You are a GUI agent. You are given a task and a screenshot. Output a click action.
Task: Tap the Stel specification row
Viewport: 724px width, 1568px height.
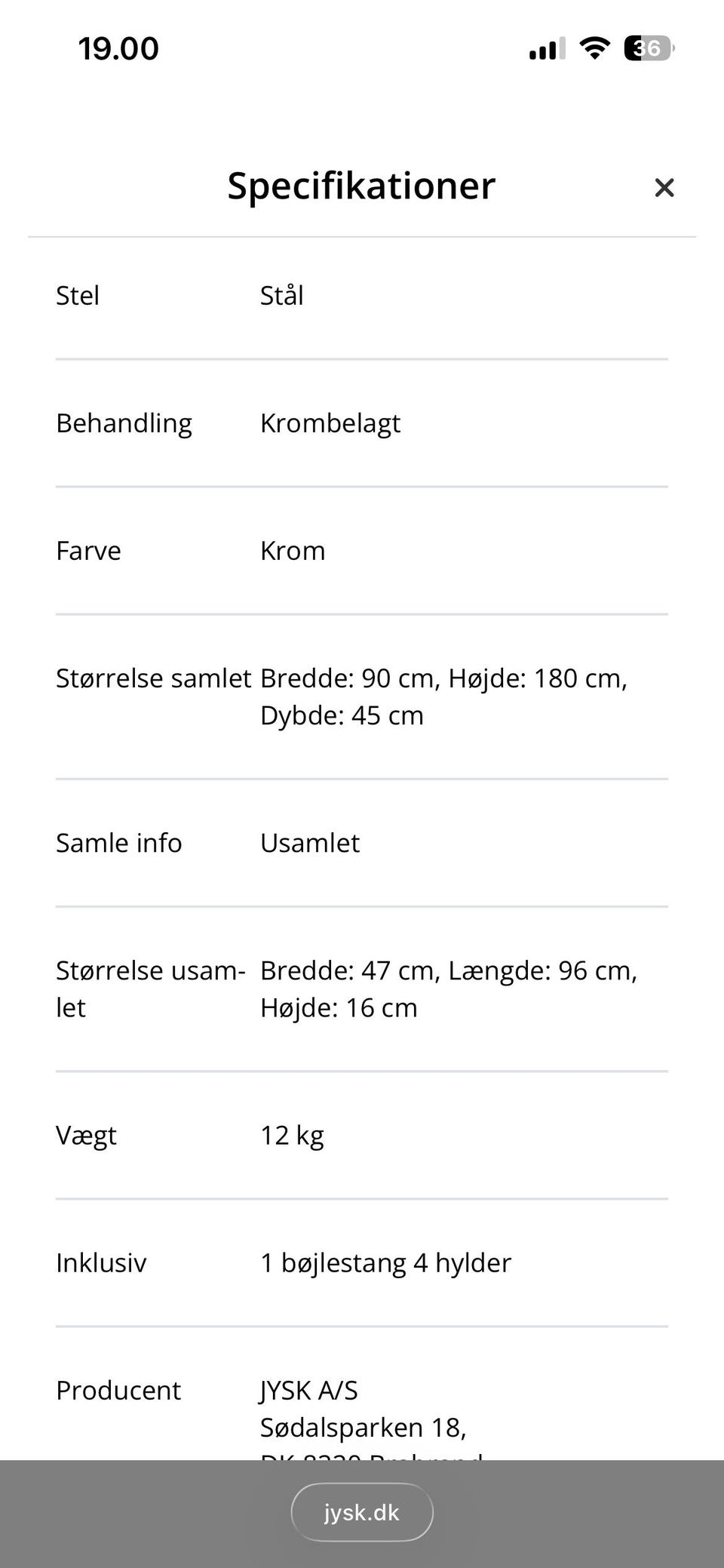pos(78,295)
